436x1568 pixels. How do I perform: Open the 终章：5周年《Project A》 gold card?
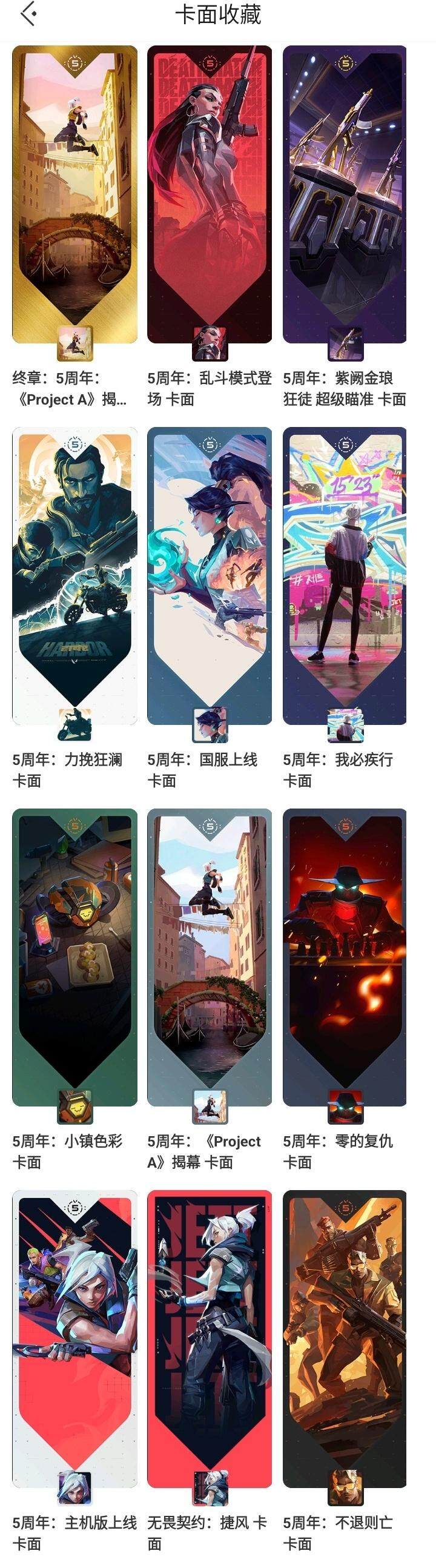tap(74, 195)
